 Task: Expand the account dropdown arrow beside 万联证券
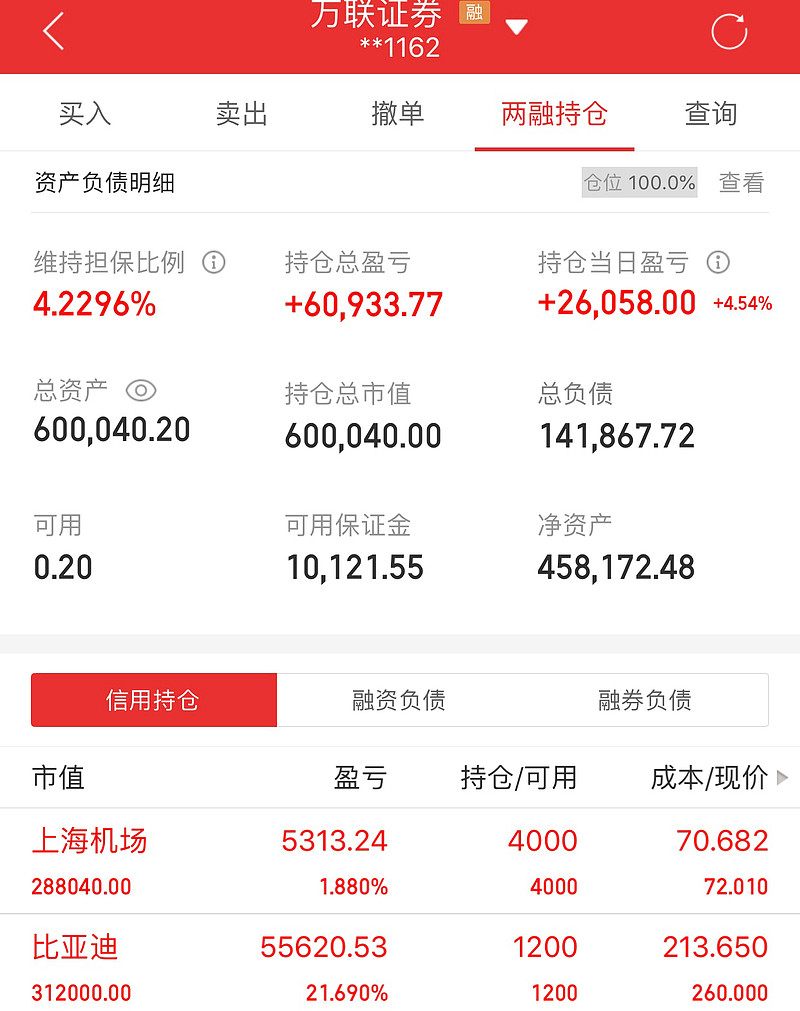517,27
